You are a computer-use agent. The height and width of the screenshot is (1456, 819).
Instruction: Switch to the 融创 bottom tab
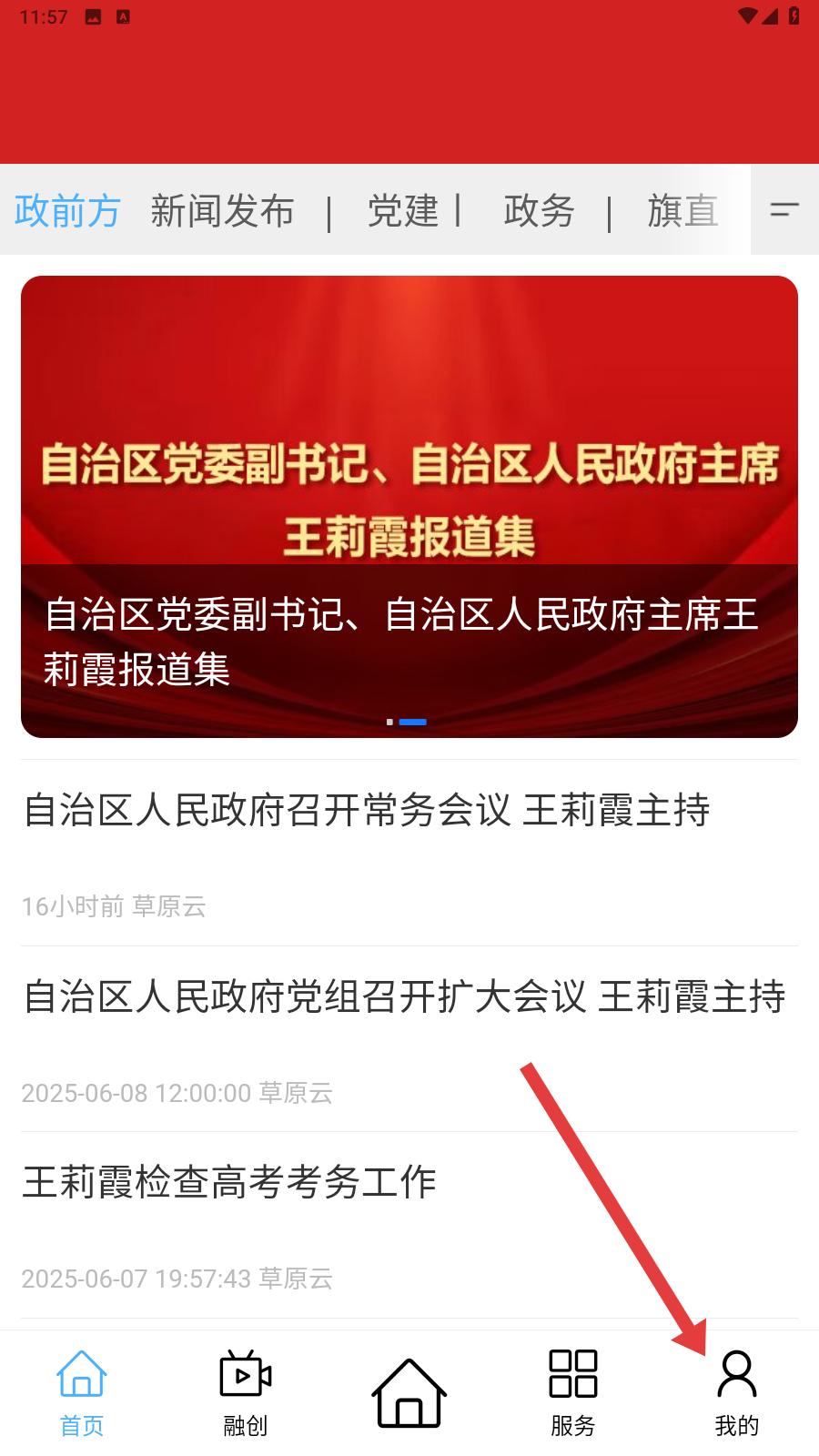pos(246,1393)
